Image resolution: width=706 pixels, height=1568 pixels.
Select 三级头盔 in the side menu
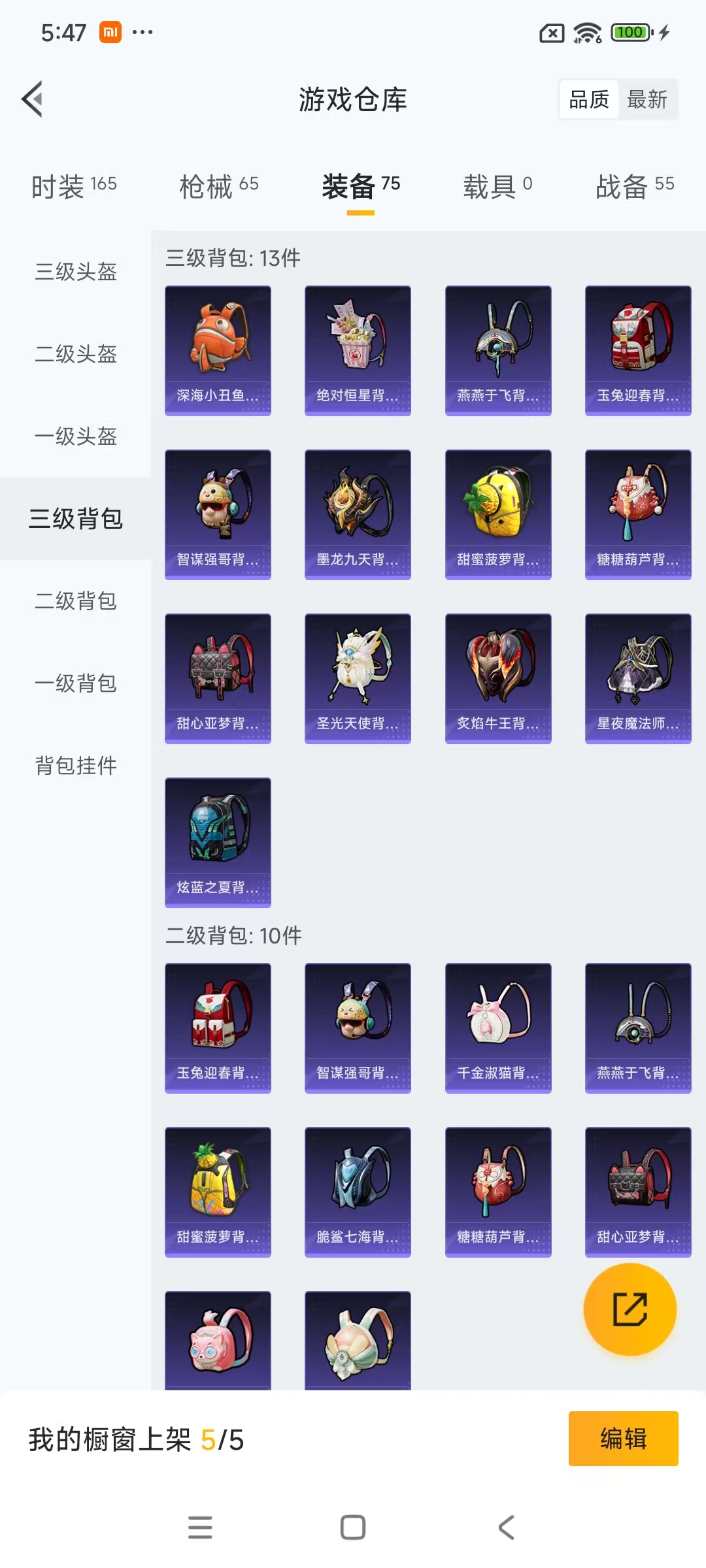76,272
